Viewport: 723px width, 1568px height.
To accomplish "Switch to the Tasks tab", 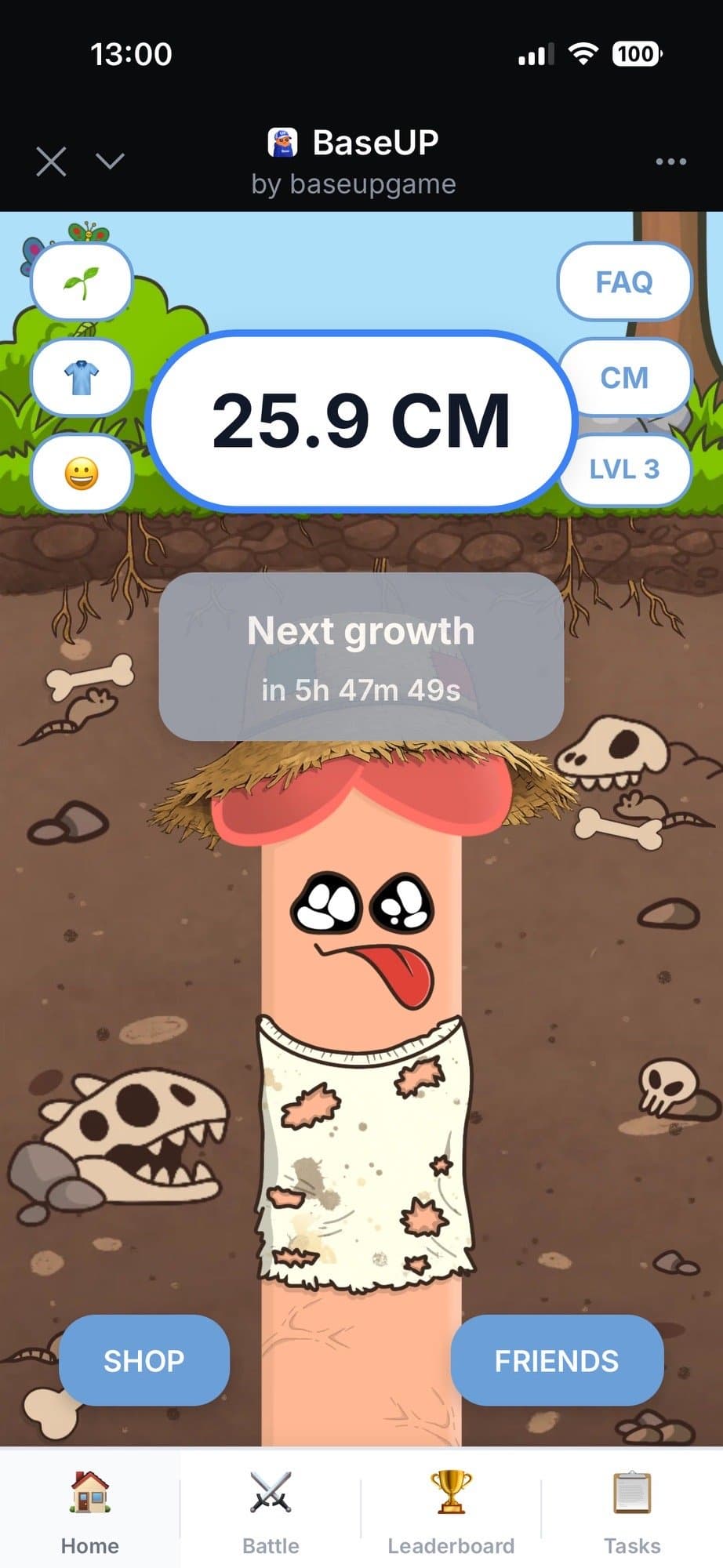I will pyautogui.click(x=632, y=1512).
